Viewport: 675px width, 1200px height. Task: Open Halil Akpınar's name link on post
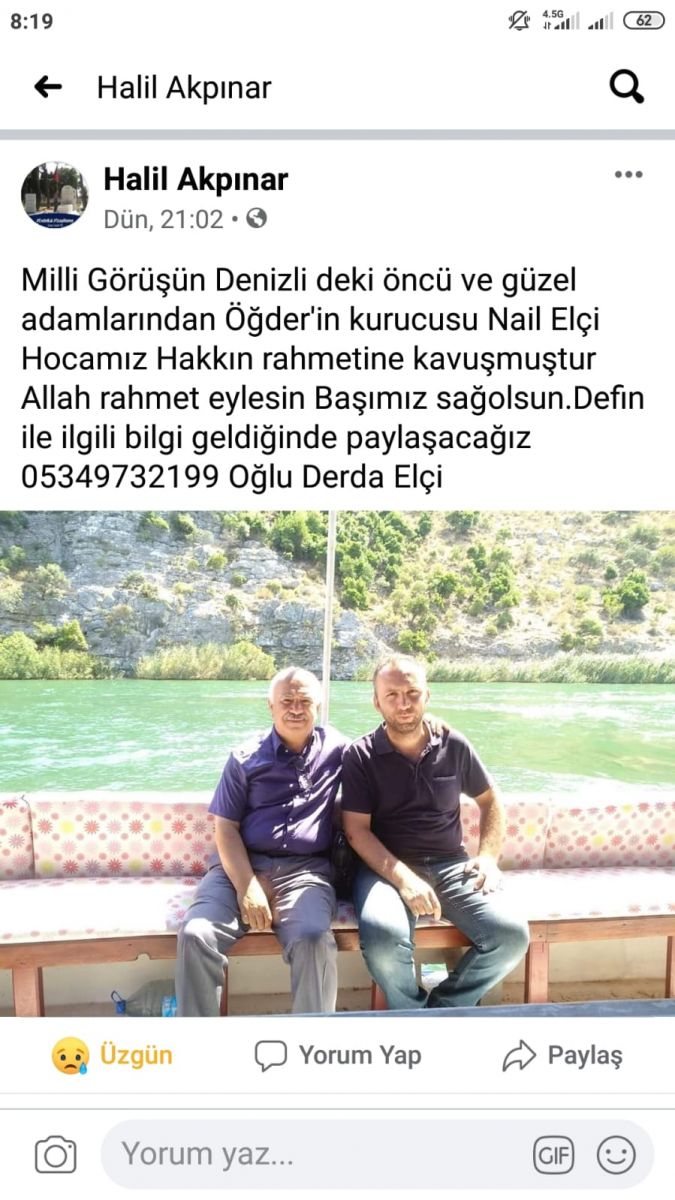pyautogui.click(x=196, y=179)
